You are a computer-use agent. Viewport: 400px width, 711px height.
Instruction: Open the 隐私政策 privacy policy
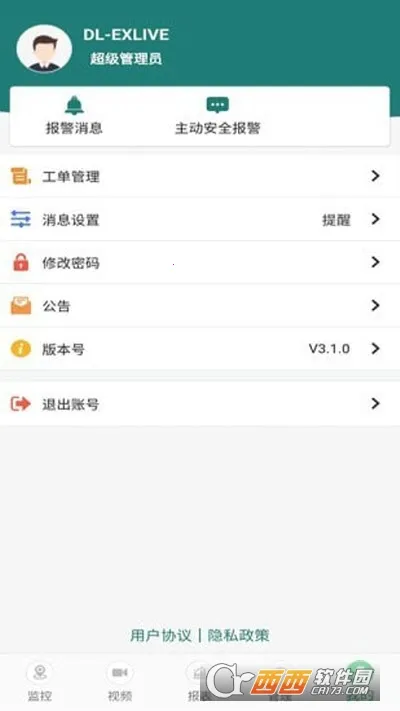[x=239, y=635]
